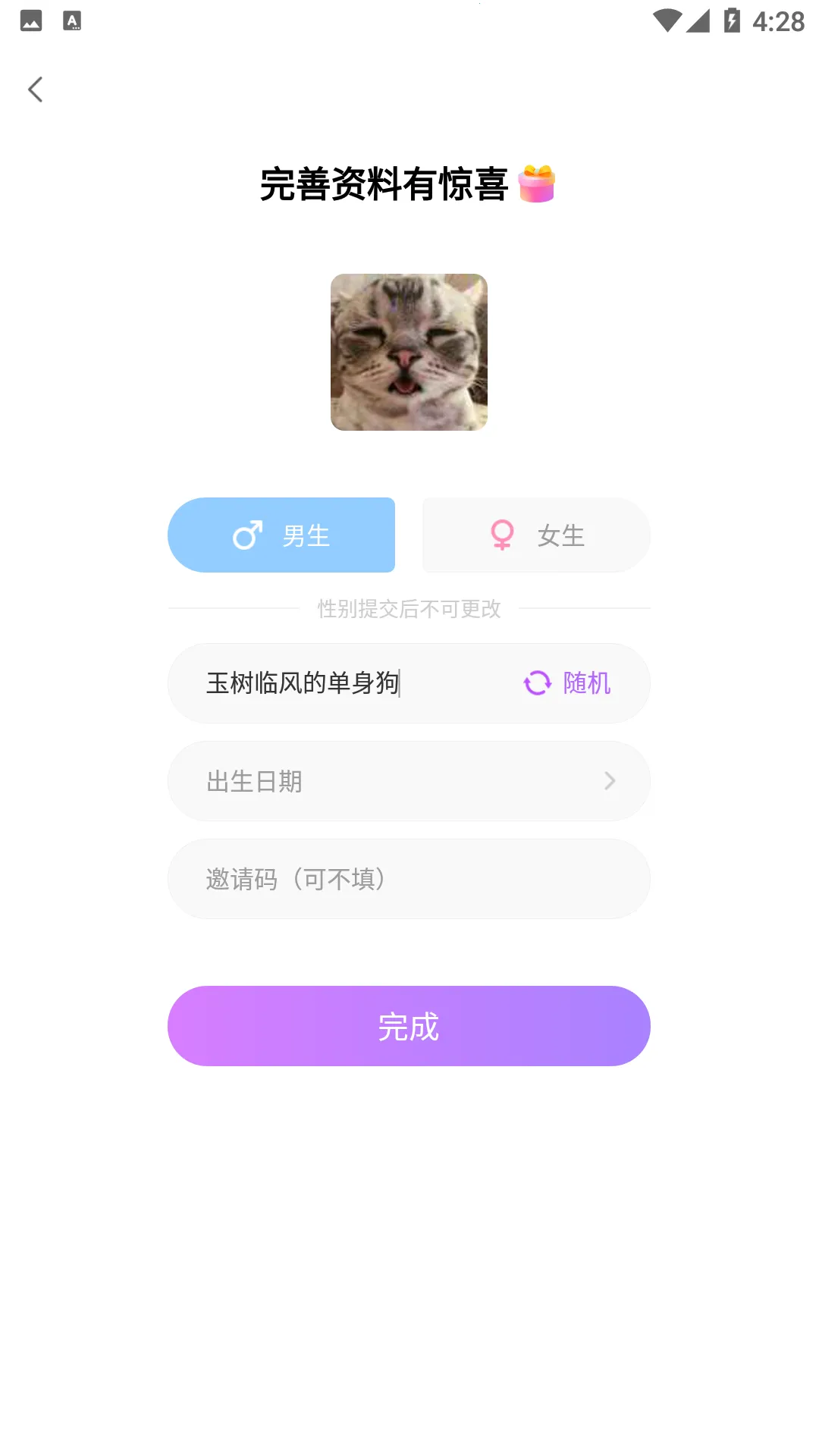Viewport: 819px width, 1456px height.
Task: Select 女生 as gender
Action: click(536, 535)
